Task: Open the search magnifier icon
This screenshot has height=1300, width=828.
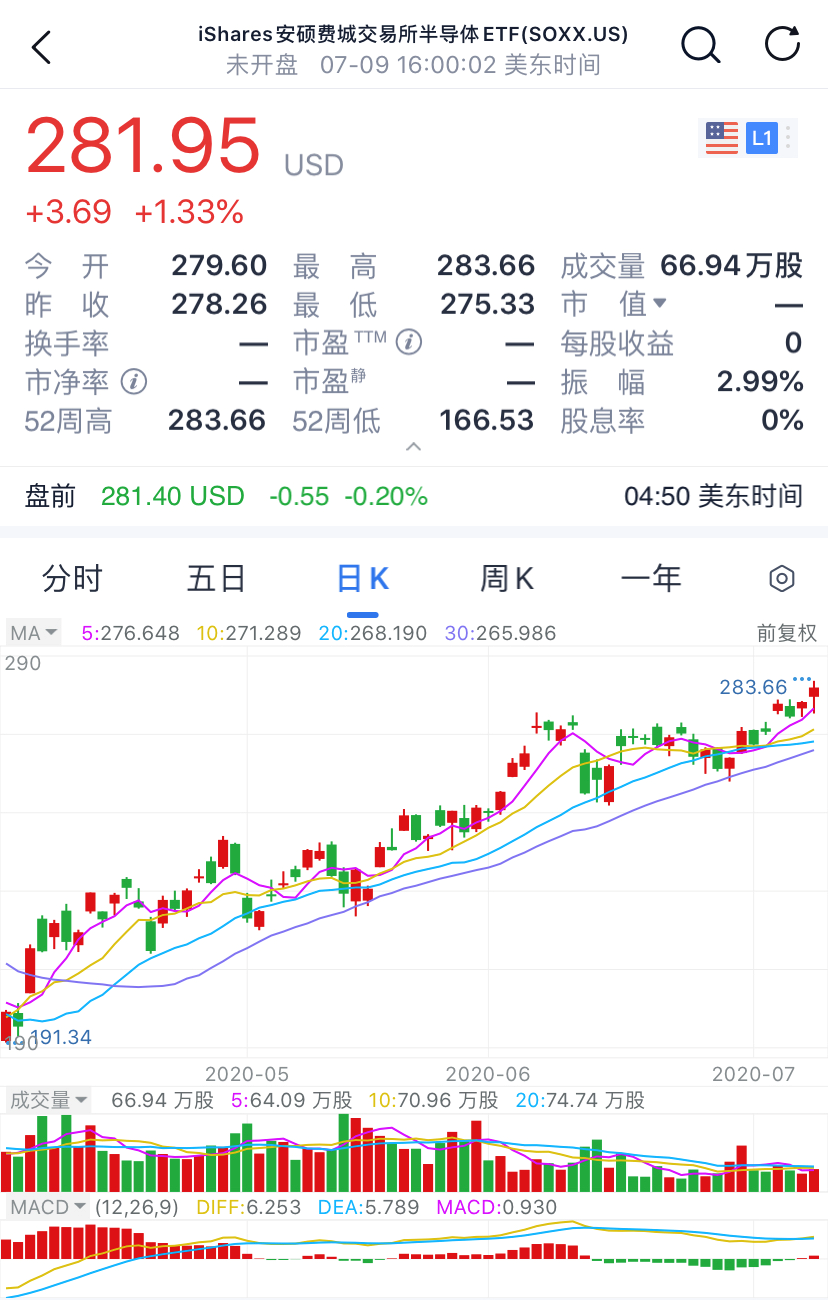Action: pos(699,45)
